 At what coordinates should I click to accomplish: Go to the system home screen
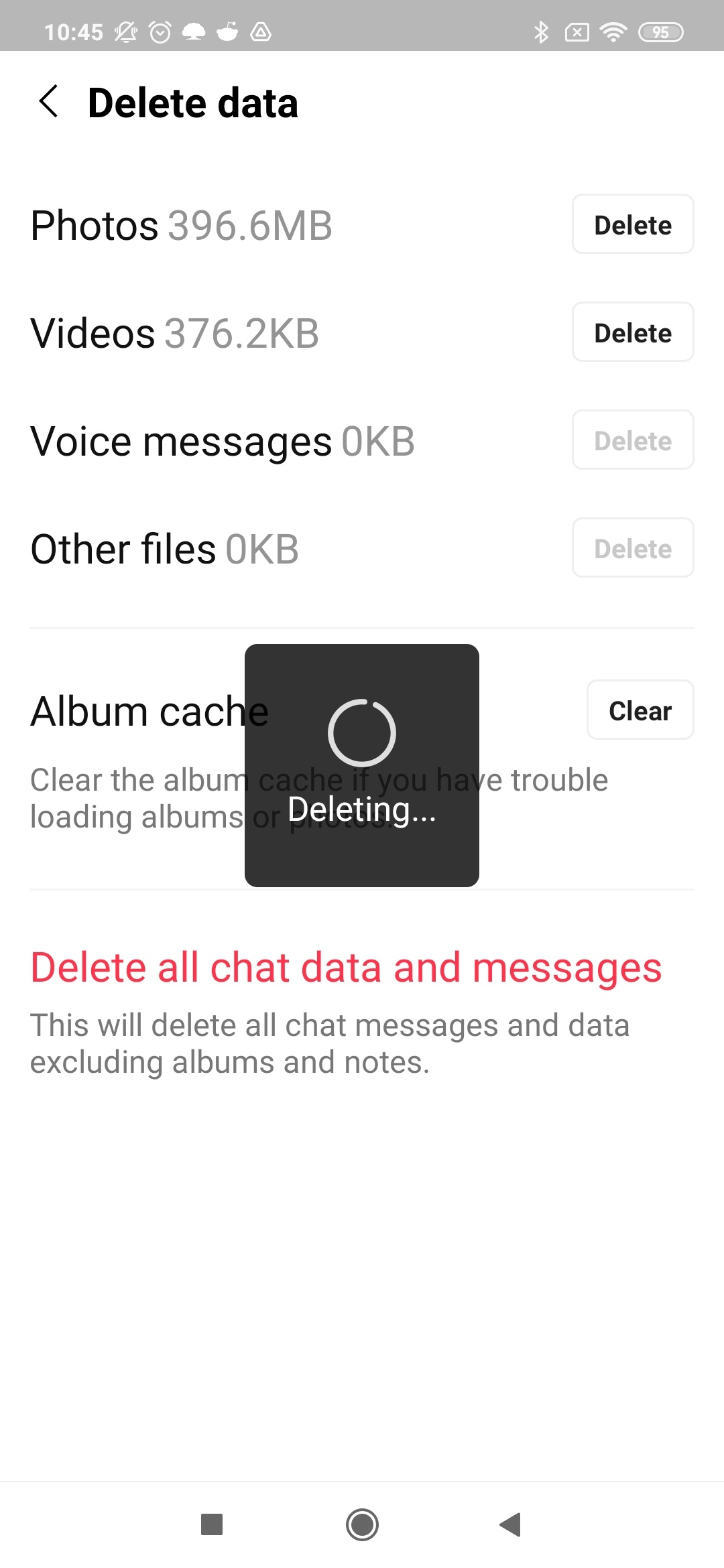(x=362, y=1524)
